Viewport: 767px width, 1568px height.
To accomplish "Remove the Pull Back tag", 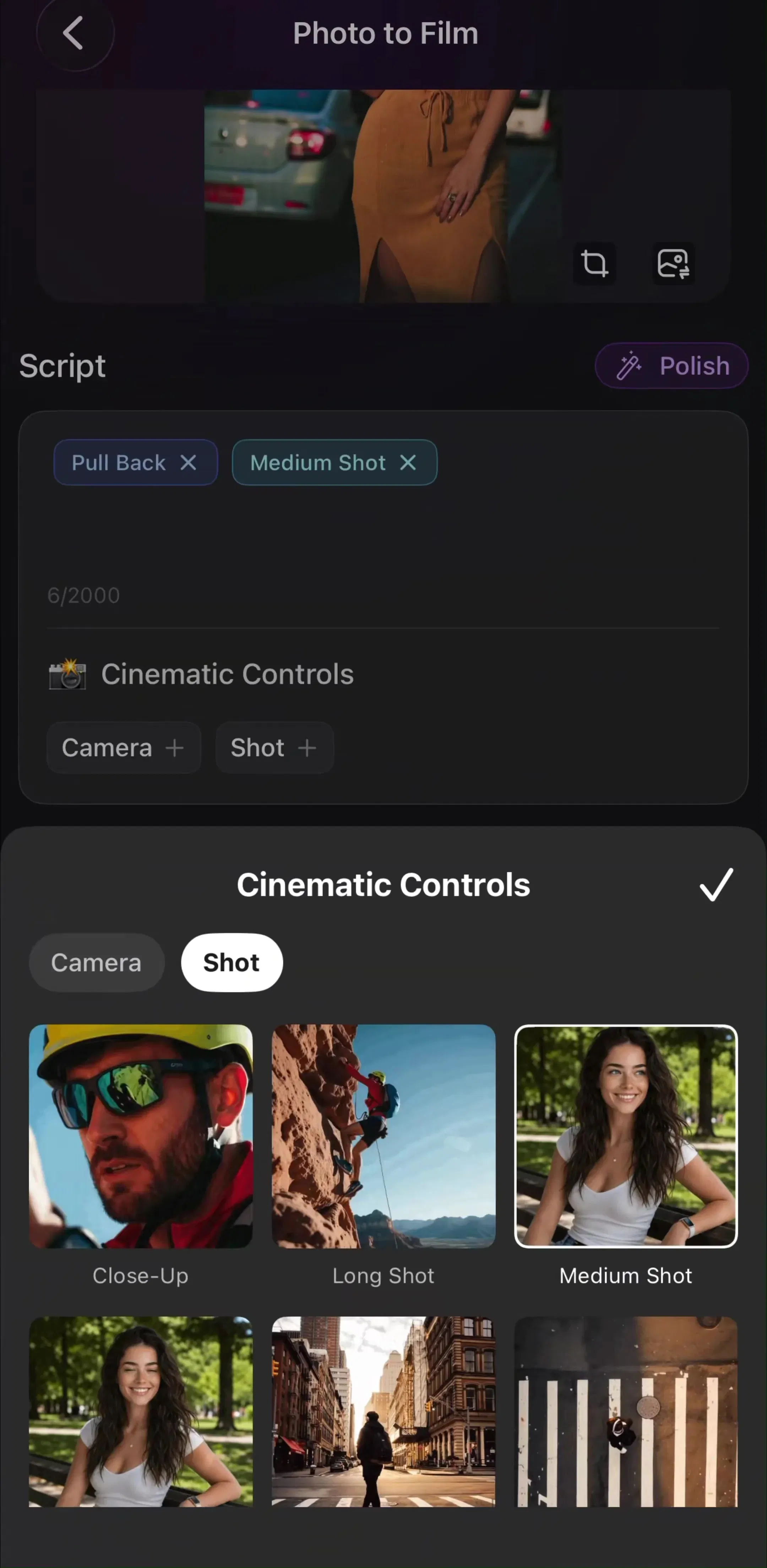I will 189,463.
